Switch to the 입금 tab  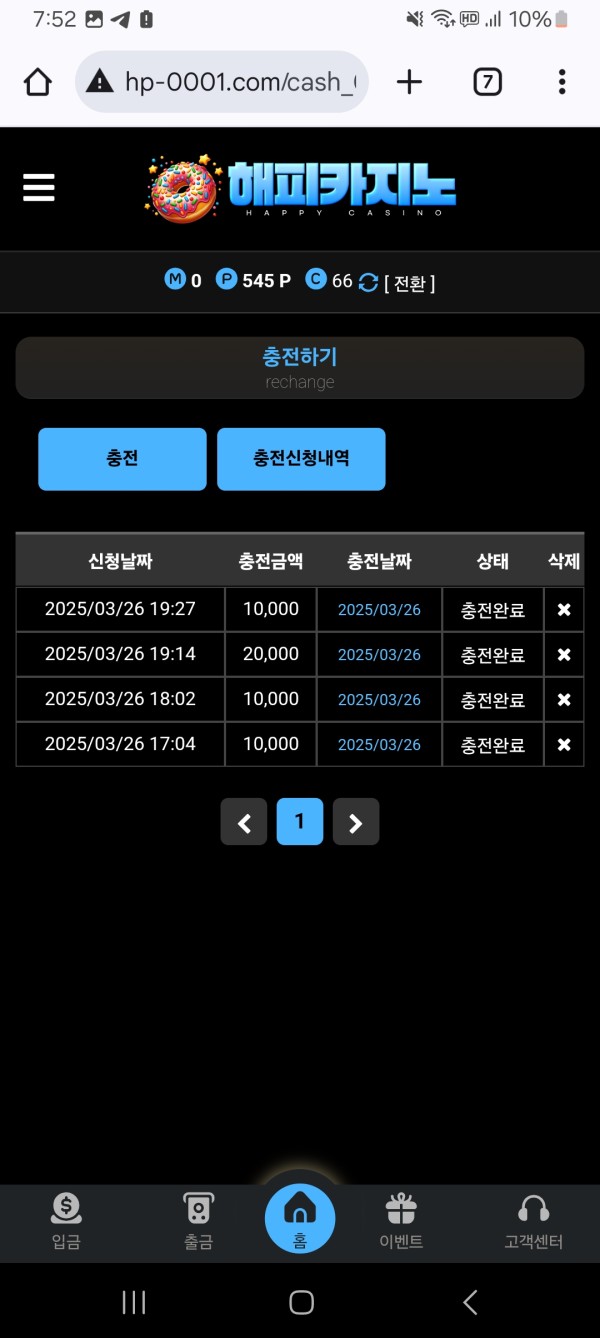coord(66,1222)
